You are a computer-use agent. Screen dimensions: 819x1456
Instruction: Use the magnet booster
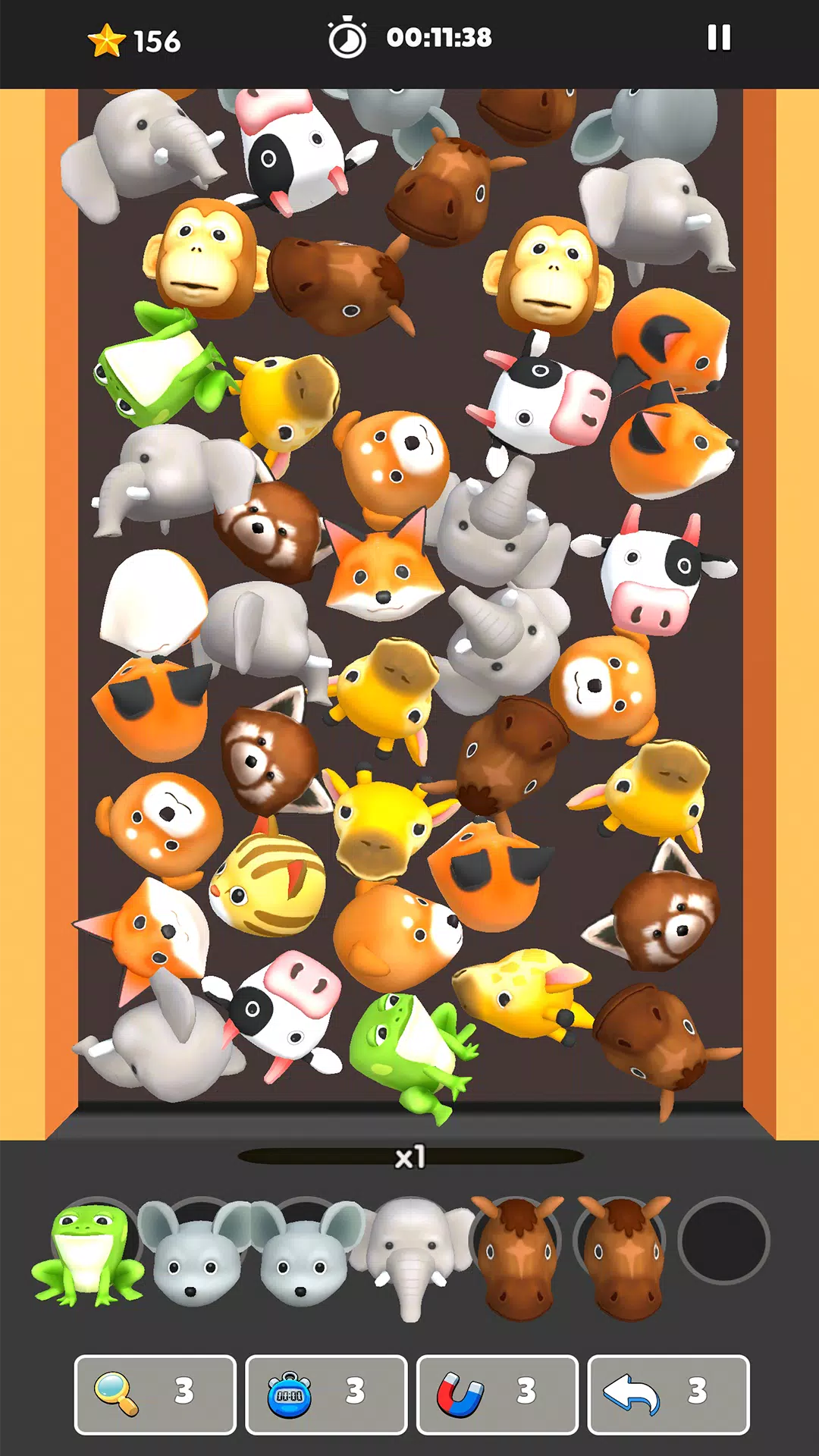(497, 1394)
